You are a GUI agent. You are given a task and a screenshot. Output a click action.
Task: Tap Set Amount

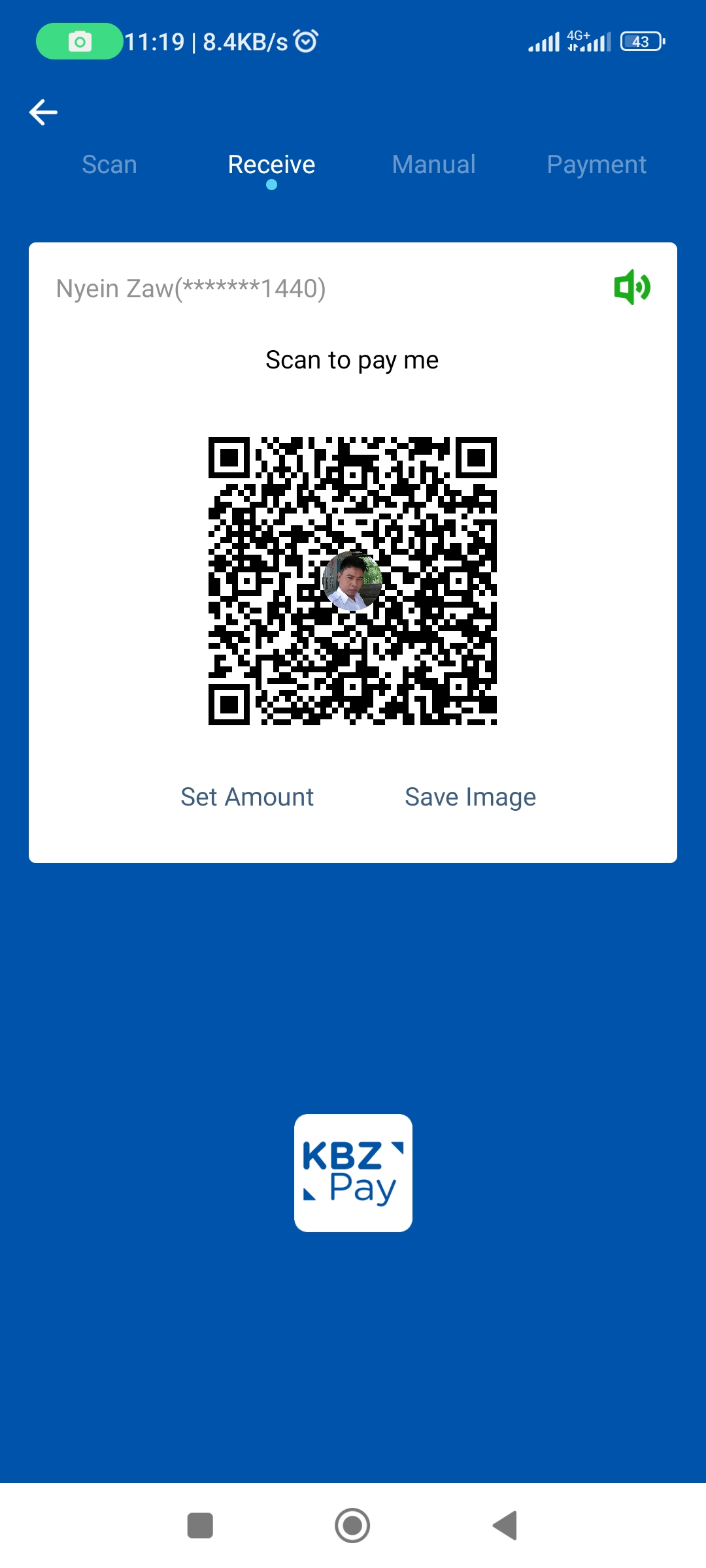click(x=247, y=797)
